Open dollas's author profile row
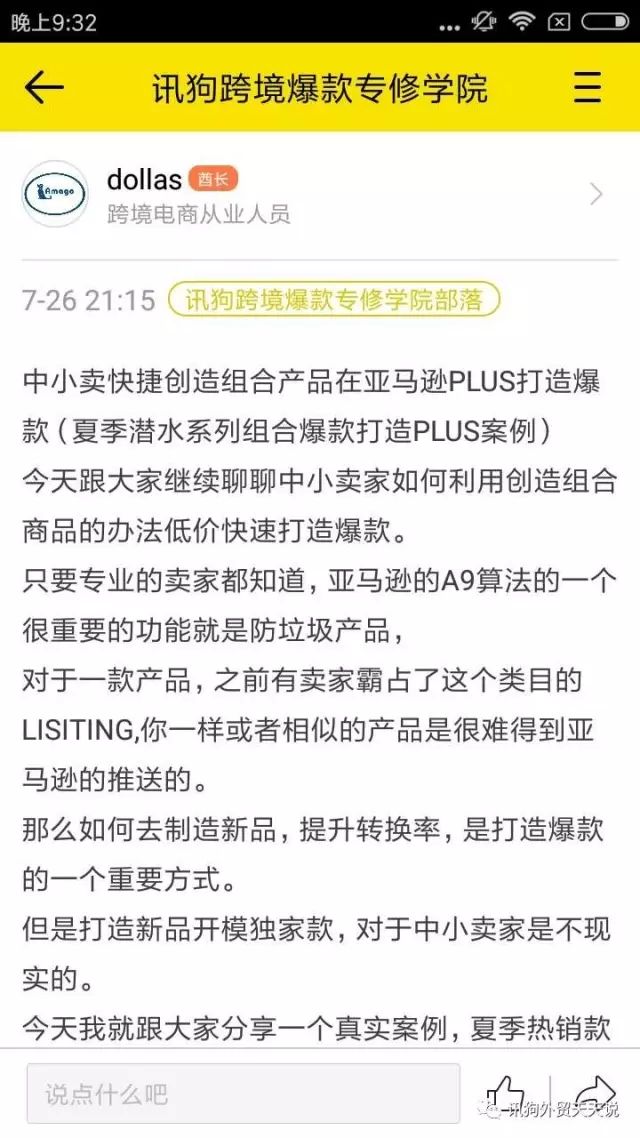This screenshot has width=640, height=1138. point(320,195)
